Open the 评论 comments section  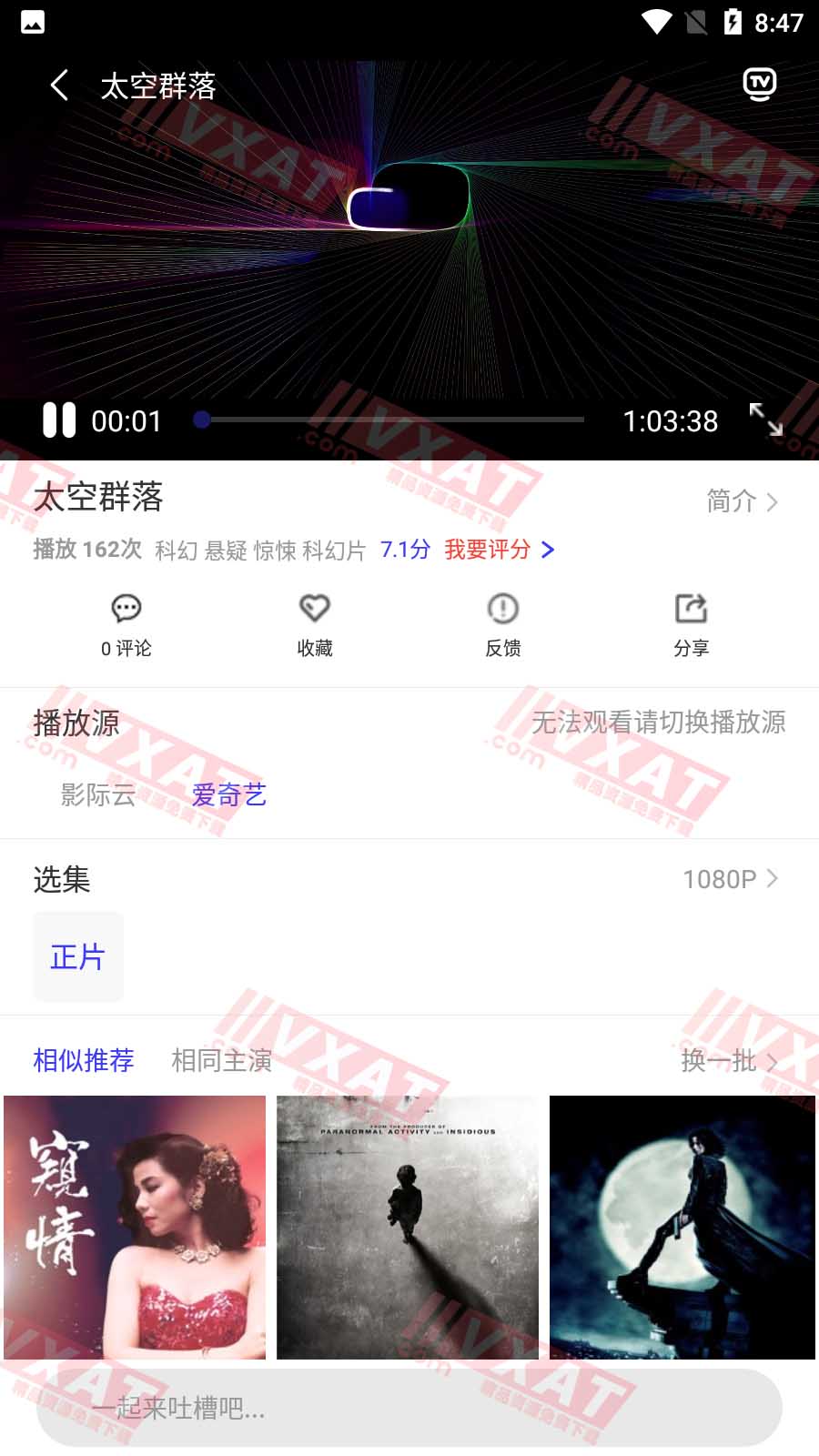point(126,624)
